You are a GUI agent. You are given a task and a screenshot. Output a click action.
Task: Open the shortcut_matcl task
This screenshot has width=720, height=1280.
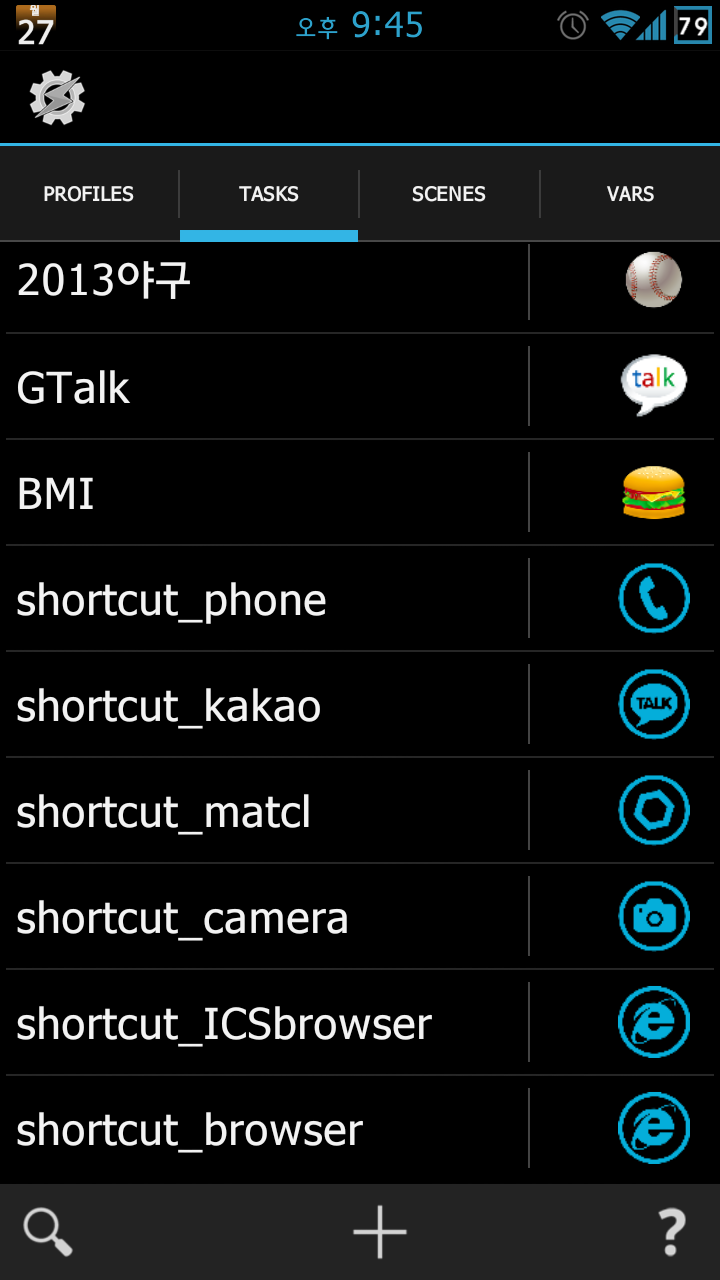(163, 812)
